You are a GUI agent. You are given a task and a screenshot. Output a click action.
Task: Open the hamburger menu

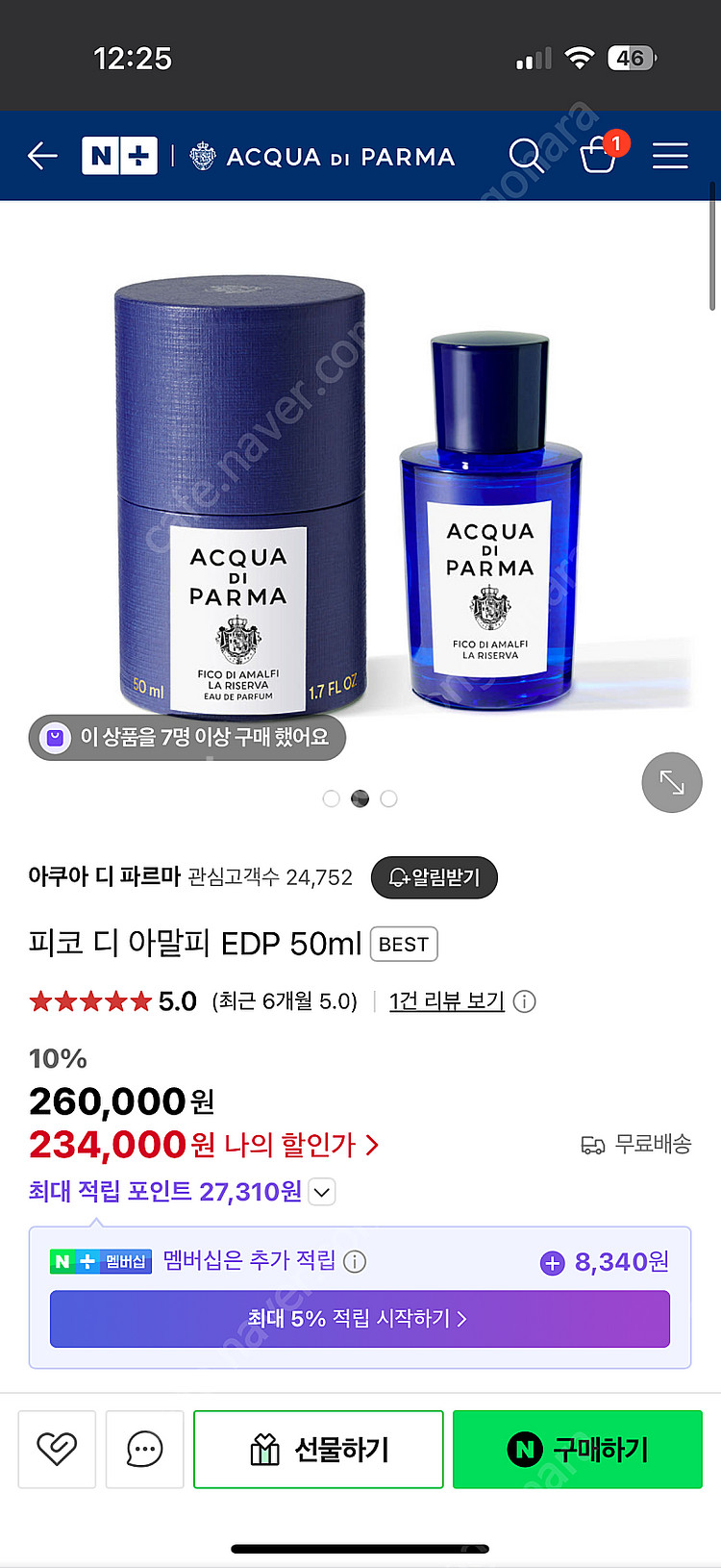670,156
